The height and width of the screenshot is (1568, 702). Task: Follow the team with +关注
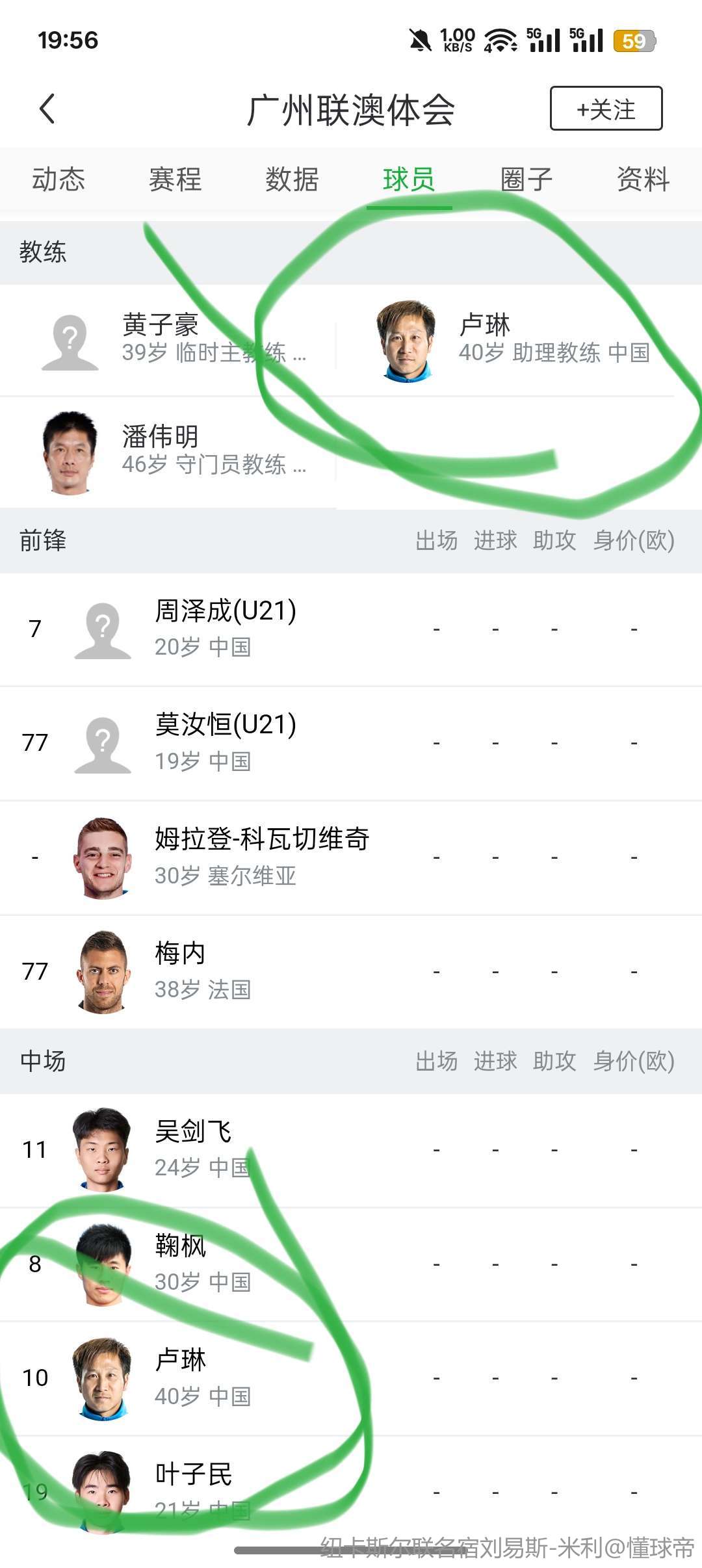coord(606,109)
